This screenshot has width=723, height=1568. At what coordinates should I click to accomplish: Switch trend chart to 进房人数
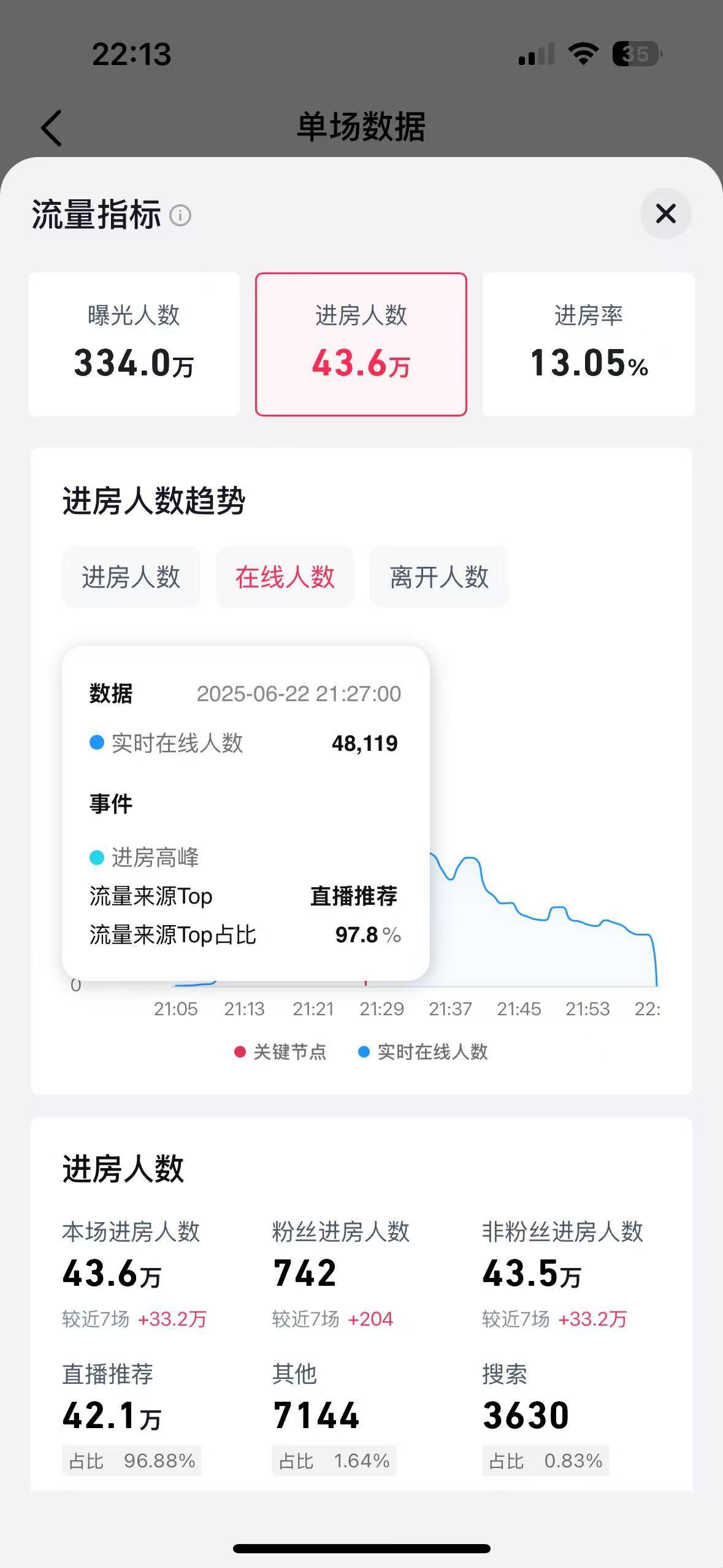point(131,577)
